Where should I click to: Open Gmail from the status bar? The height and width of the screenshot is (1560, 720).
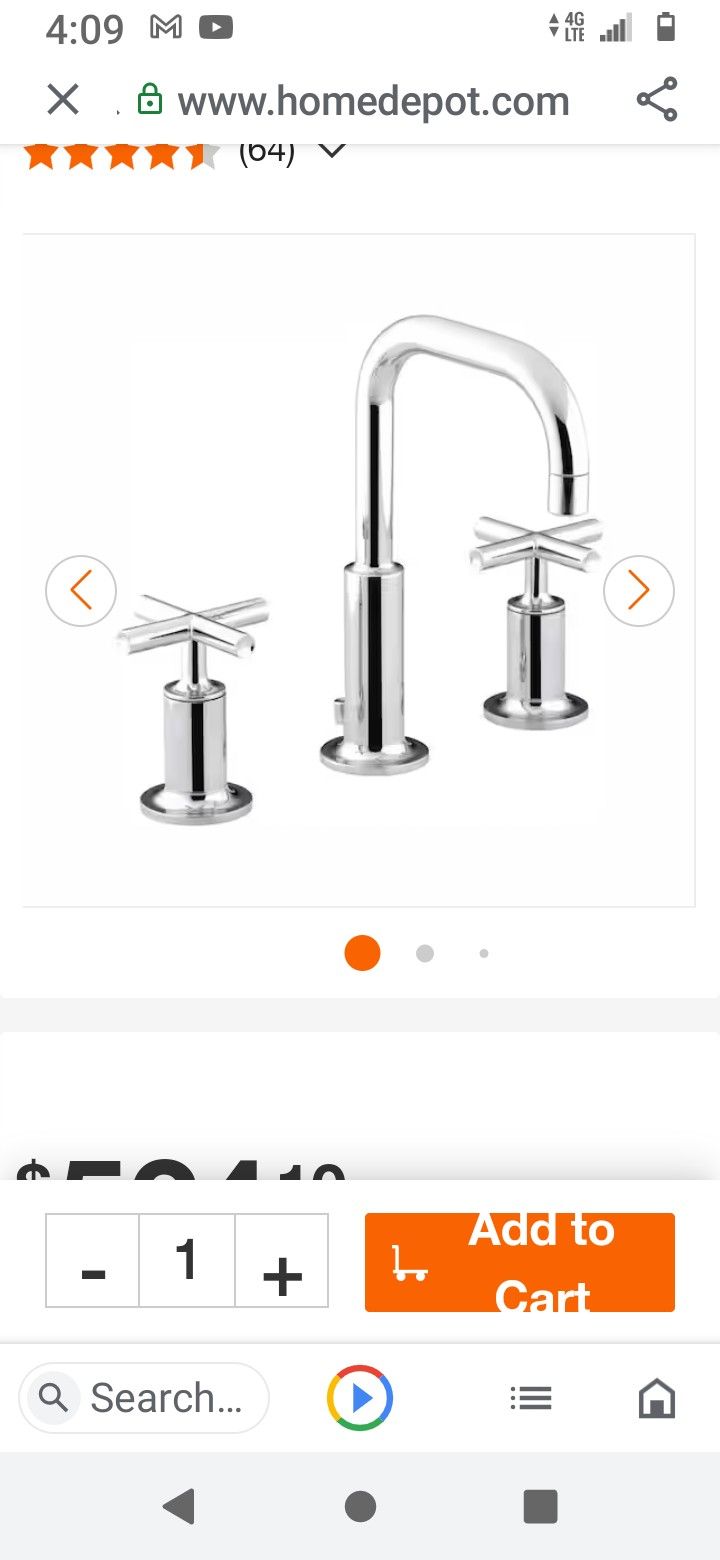click(x=166, y=27)
